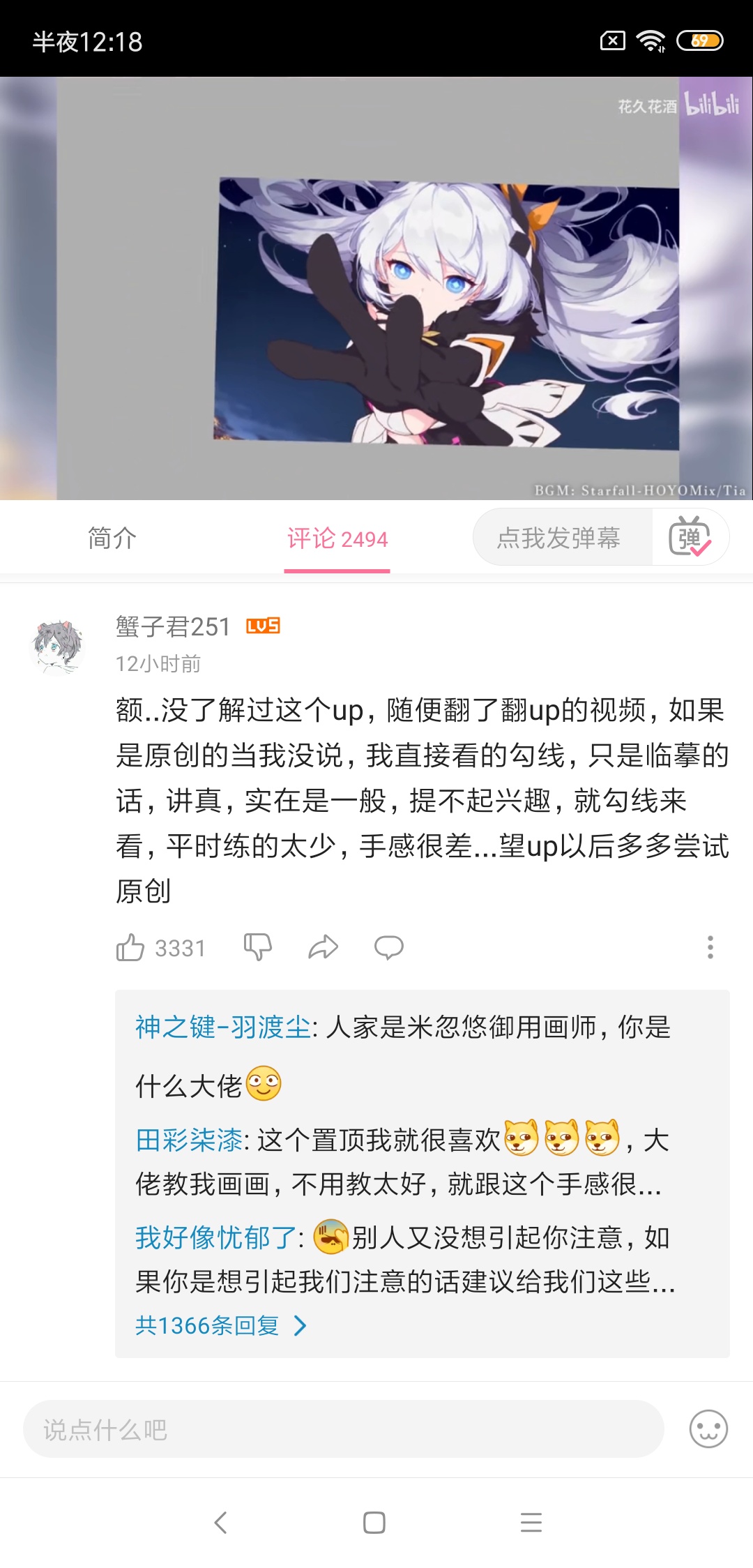This screenshot has height=1568, width=753.
Task: Go to the system home screen
Action: [x=374, y=1523]
